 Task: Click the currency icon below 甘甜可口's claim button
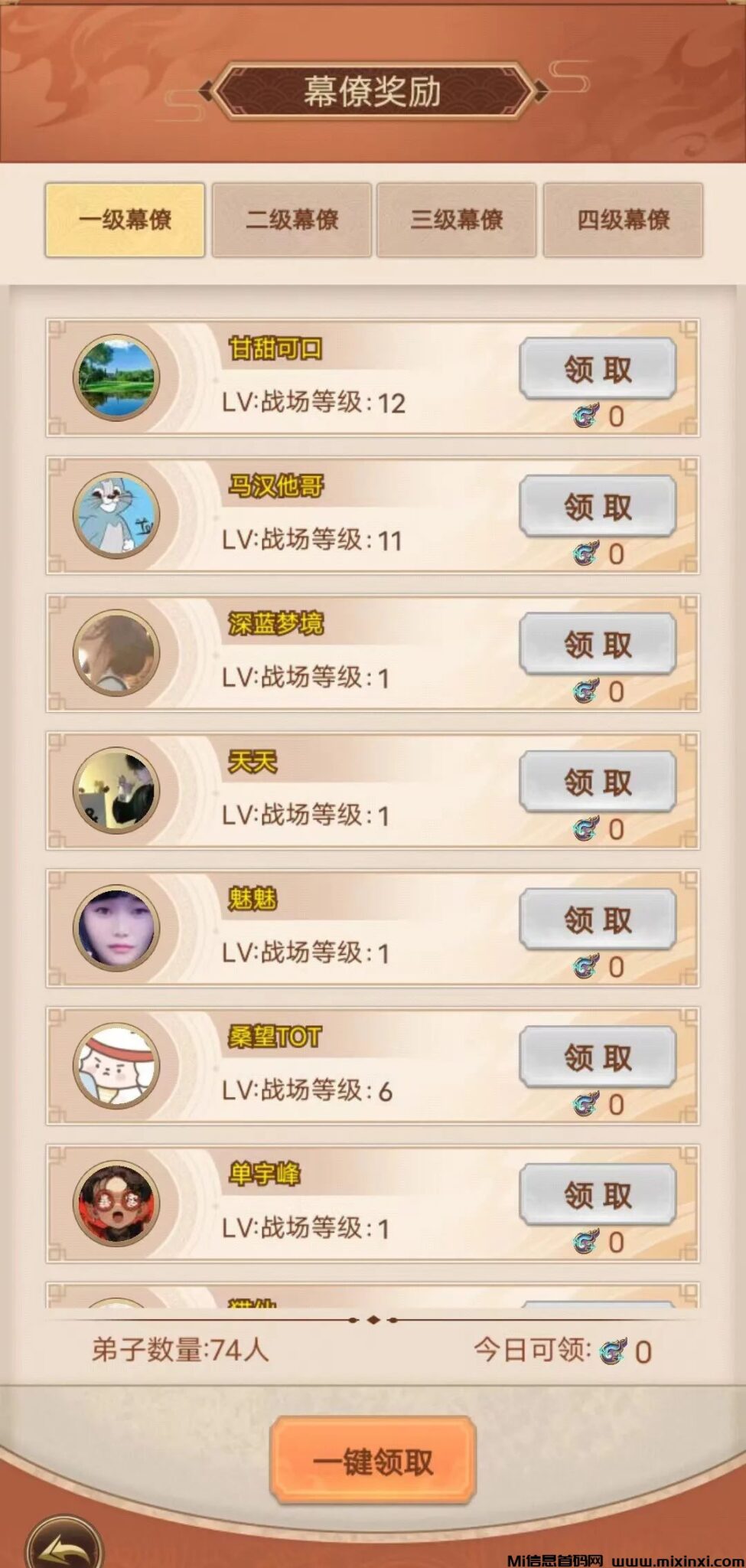pyautogui.click(x=585, y=416)
